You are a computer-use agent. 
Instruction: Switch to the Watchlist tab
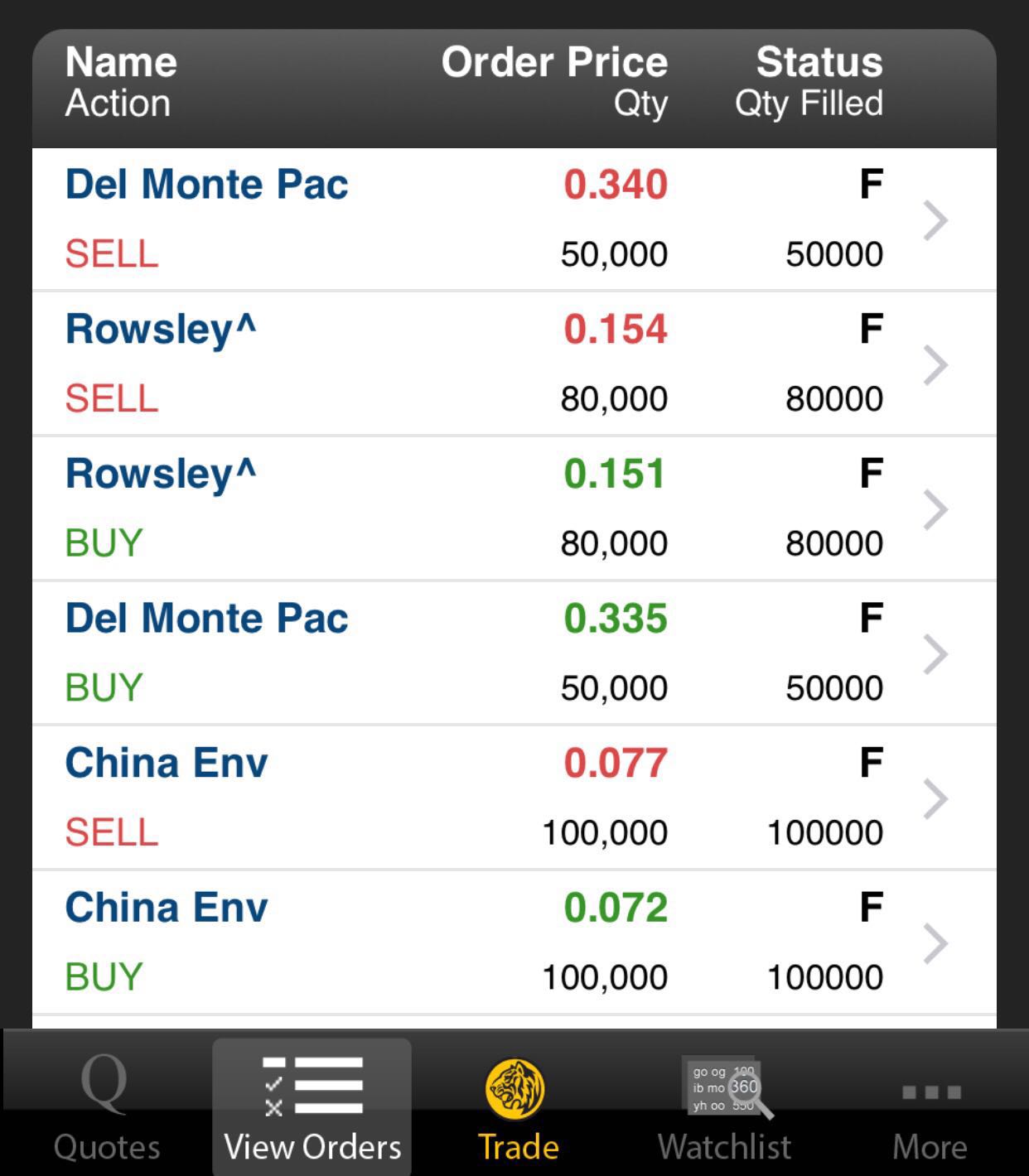click(x=722, y=1147)
